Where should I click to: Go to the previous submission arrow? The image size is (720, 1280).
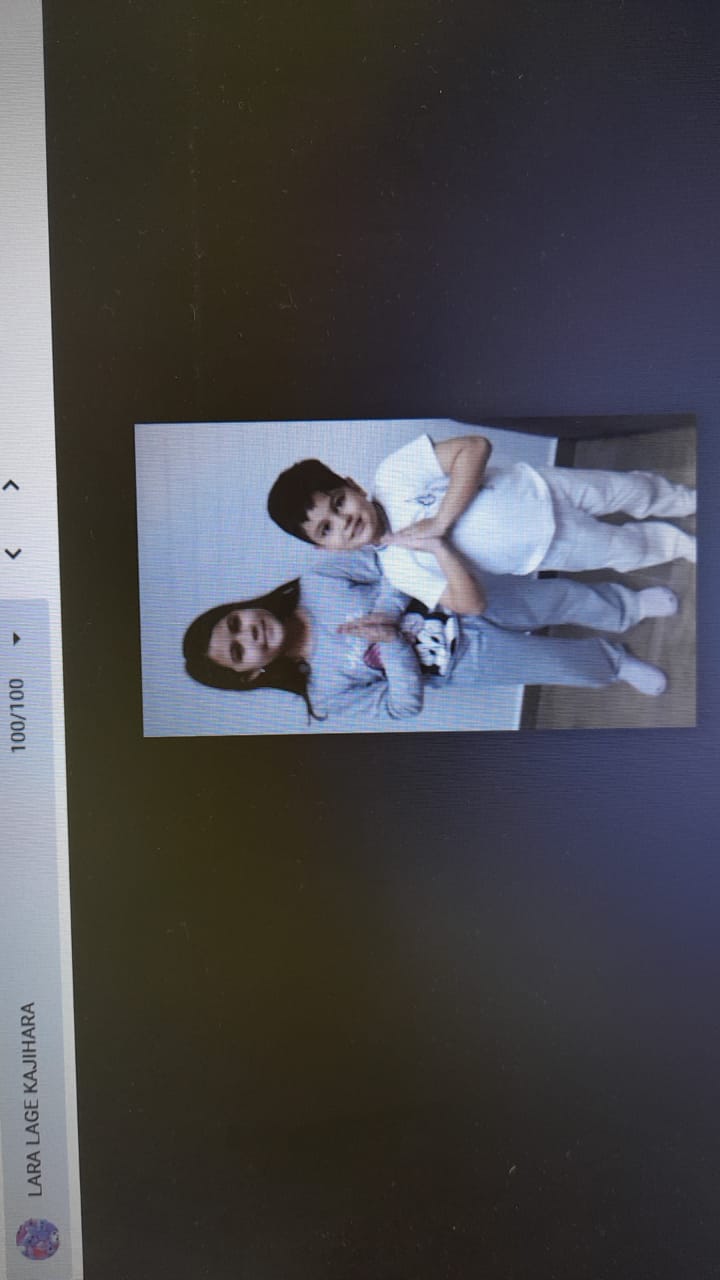[x=13, y=552]
